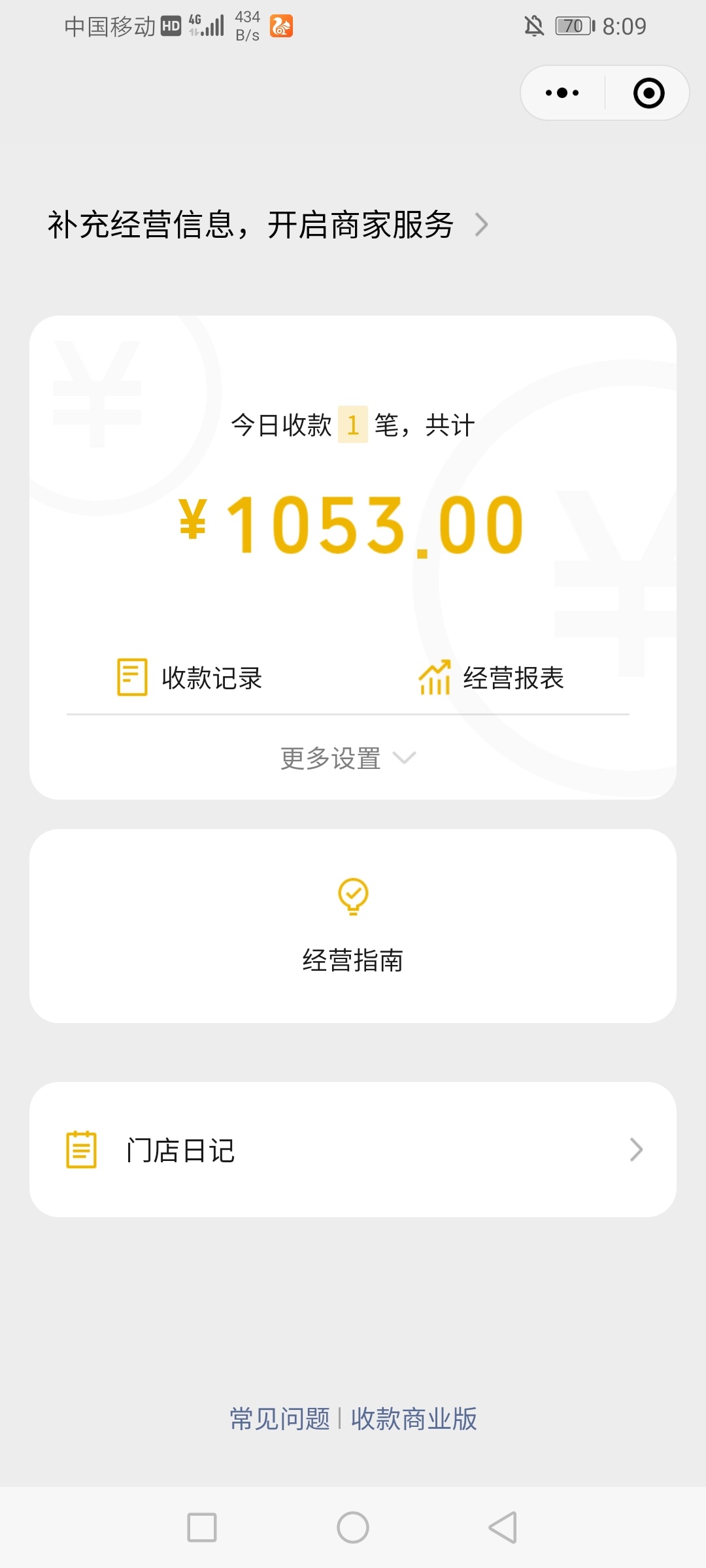Expand 更多设置

348,758
